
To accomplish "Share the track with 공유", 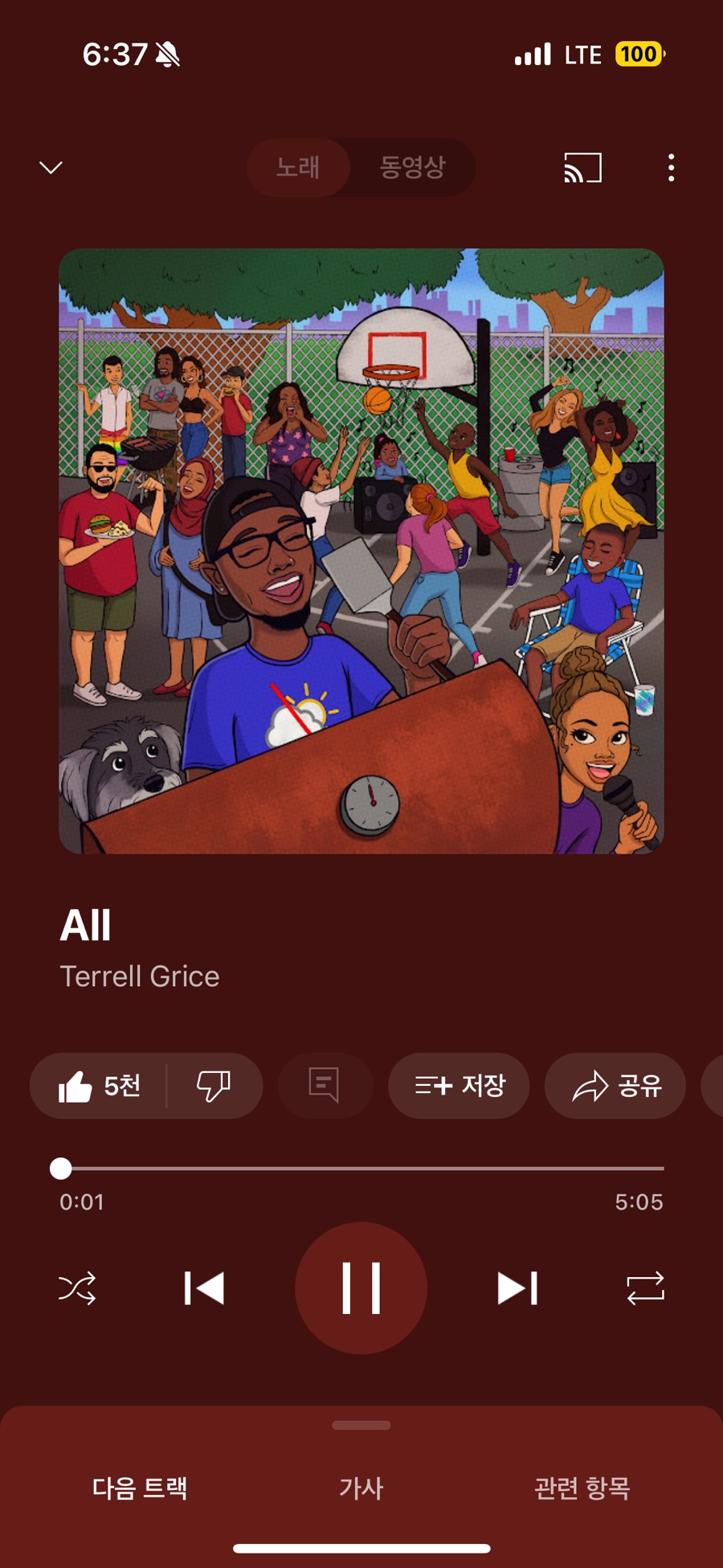I will (615, 1086).
